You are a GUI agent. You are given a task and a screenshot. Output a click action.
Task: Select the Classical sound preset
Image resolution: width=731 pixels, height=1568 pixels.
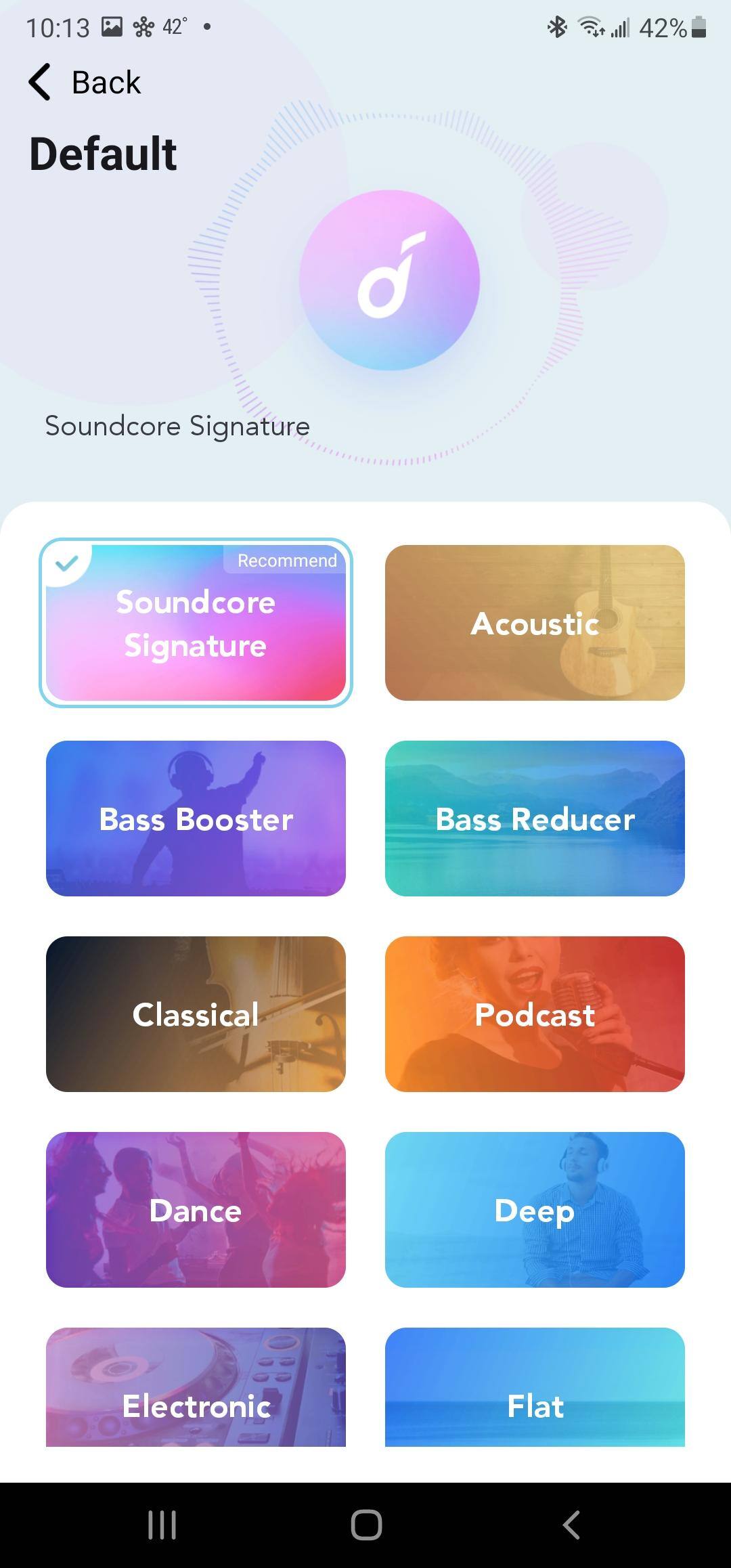pyautogui.click(x=196, y=1014)
